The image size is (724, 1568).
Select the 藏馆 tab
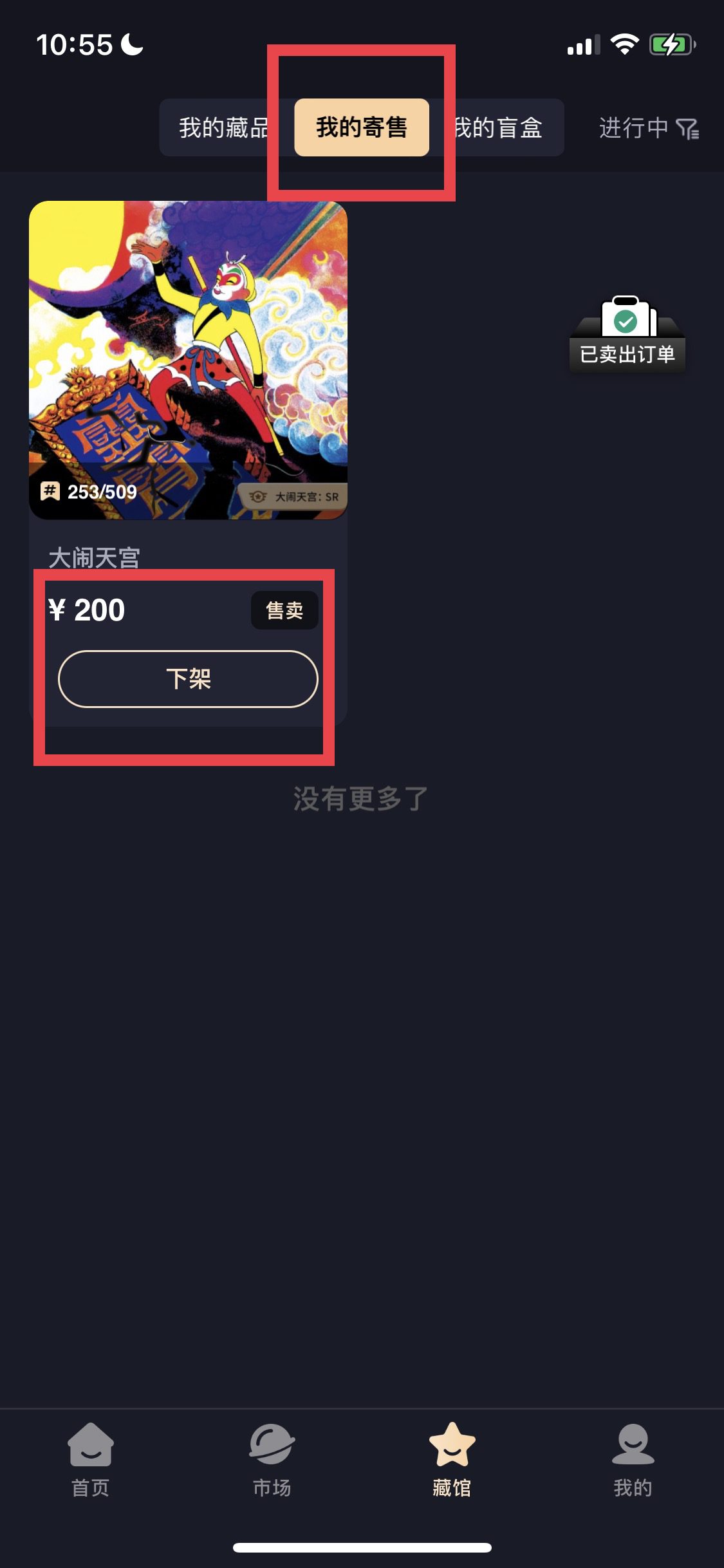pos(452,1460)
